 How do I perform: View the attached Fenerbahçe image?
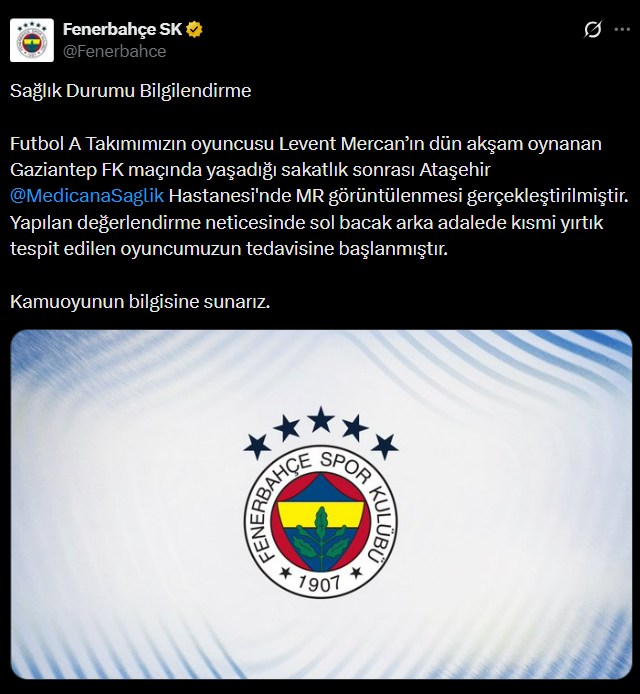(320, 505)
